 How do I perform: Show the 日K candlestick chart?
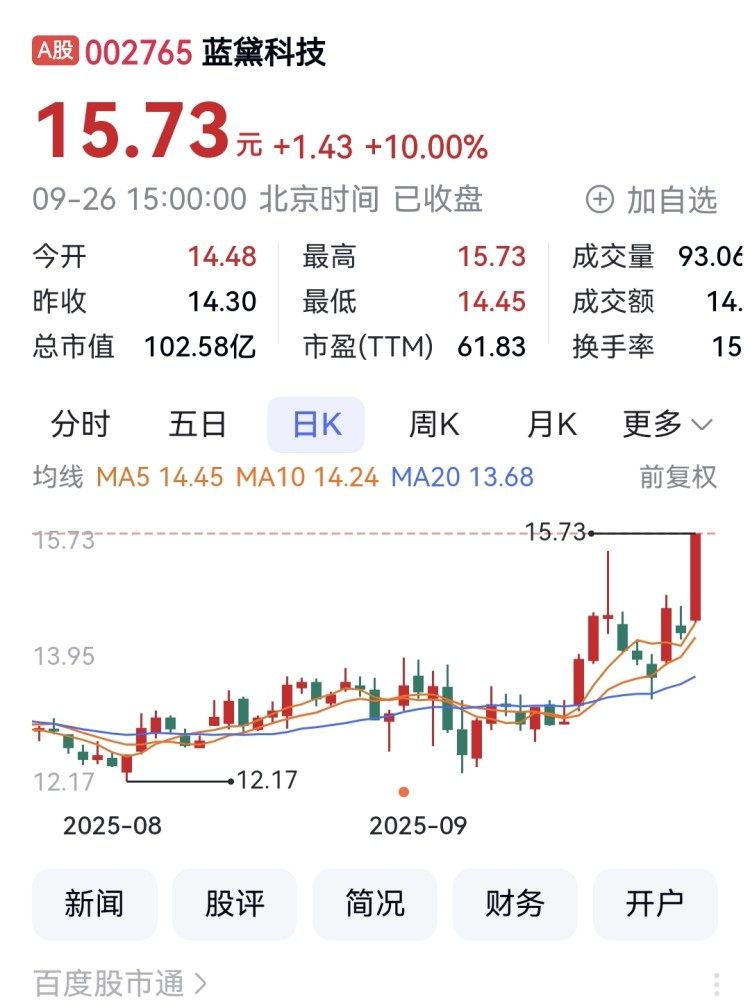pos(316,425)
